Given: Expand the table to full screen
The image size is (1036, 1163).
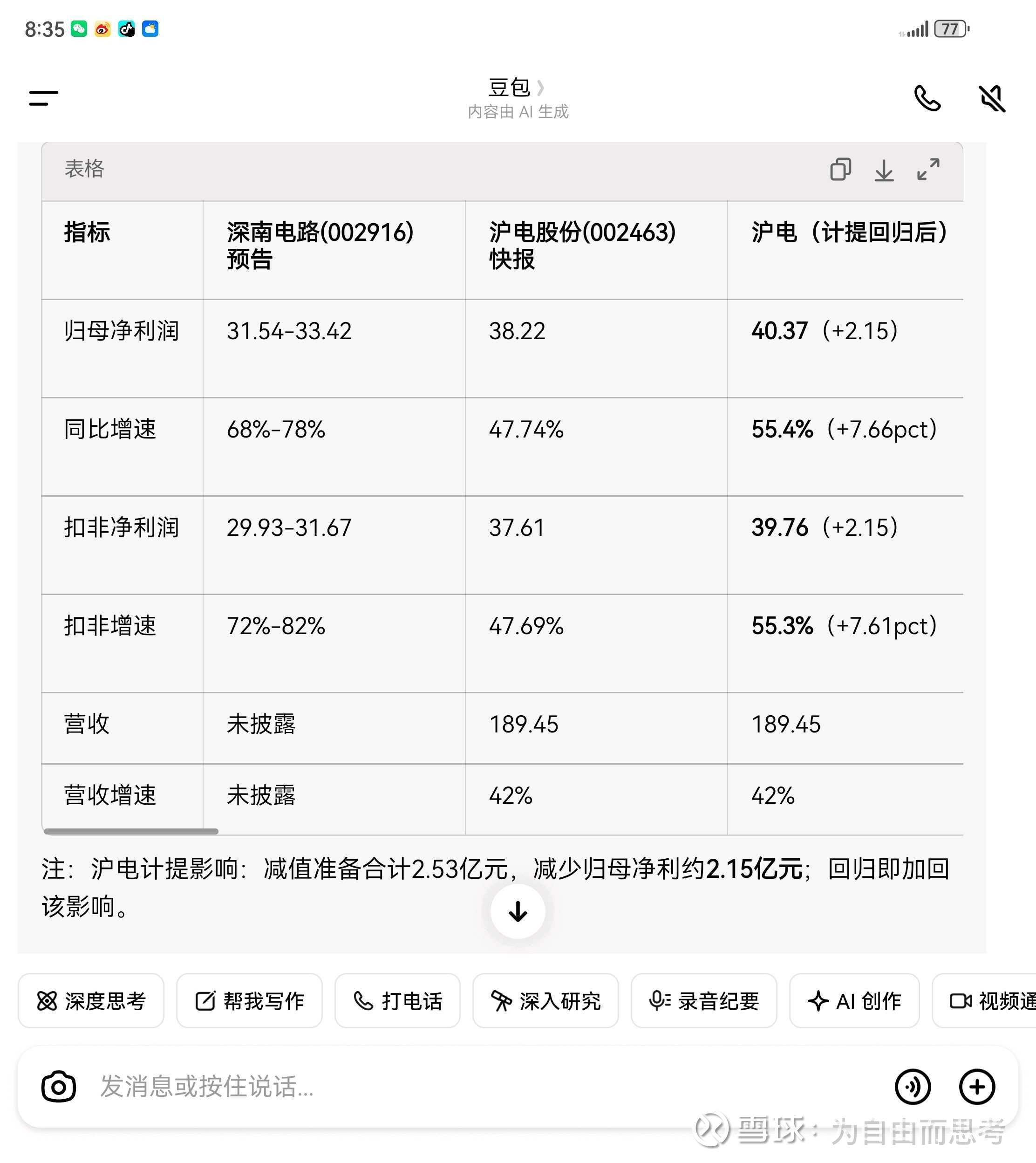Looking at the screenshot, I should click(928, 170).
